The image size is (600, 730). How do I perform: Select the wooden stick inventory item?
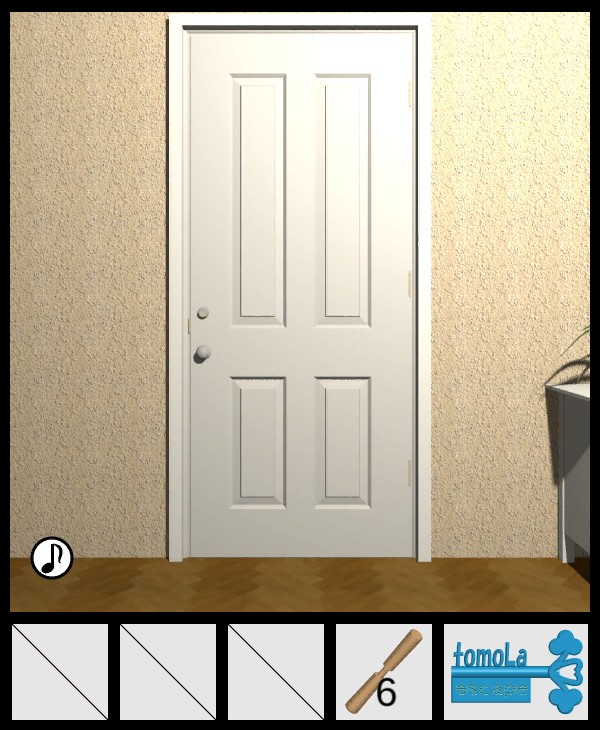point(384,672)
